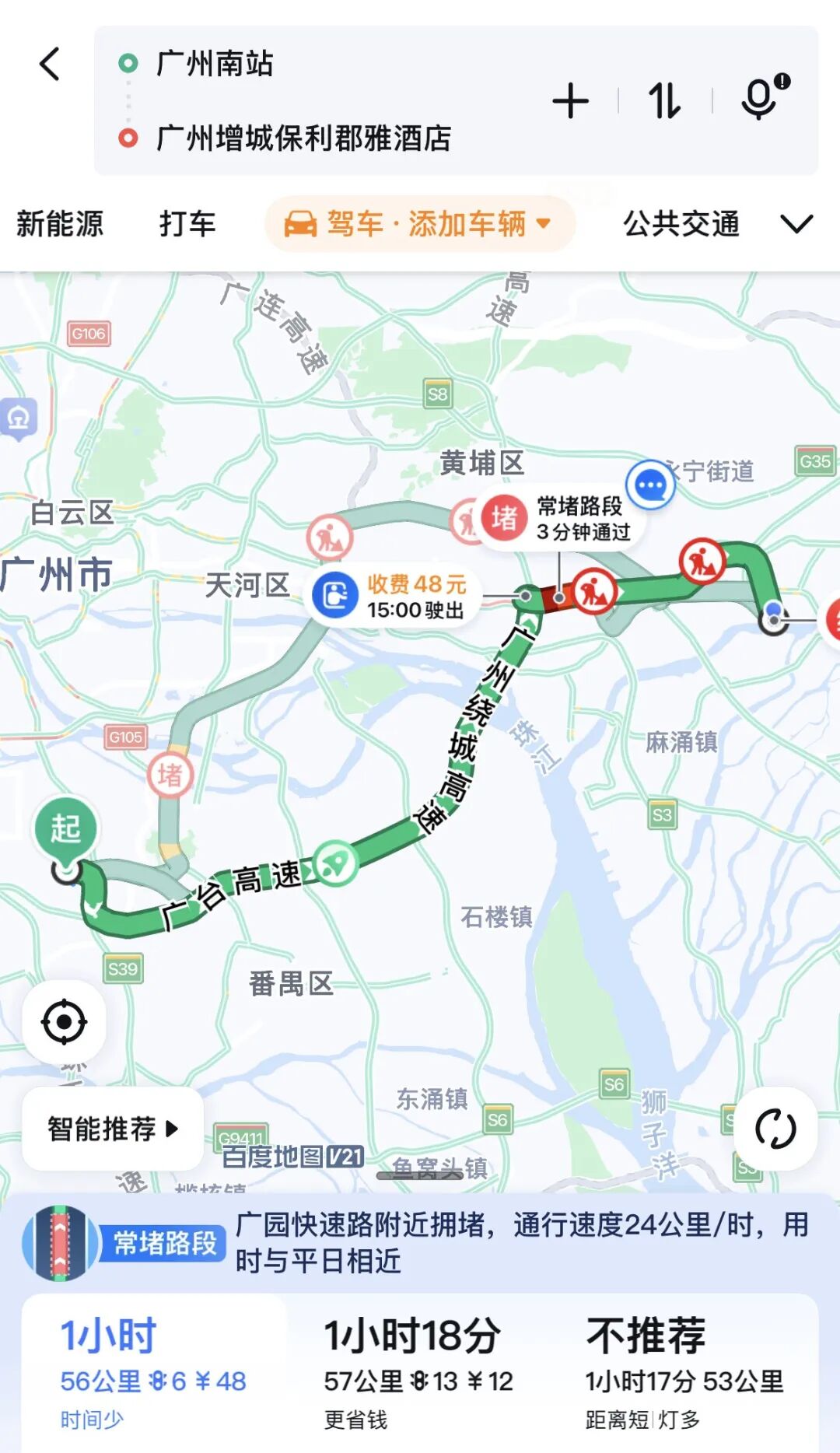Open the 常堵路段 congestion notice

click(x=420, y=1243)
